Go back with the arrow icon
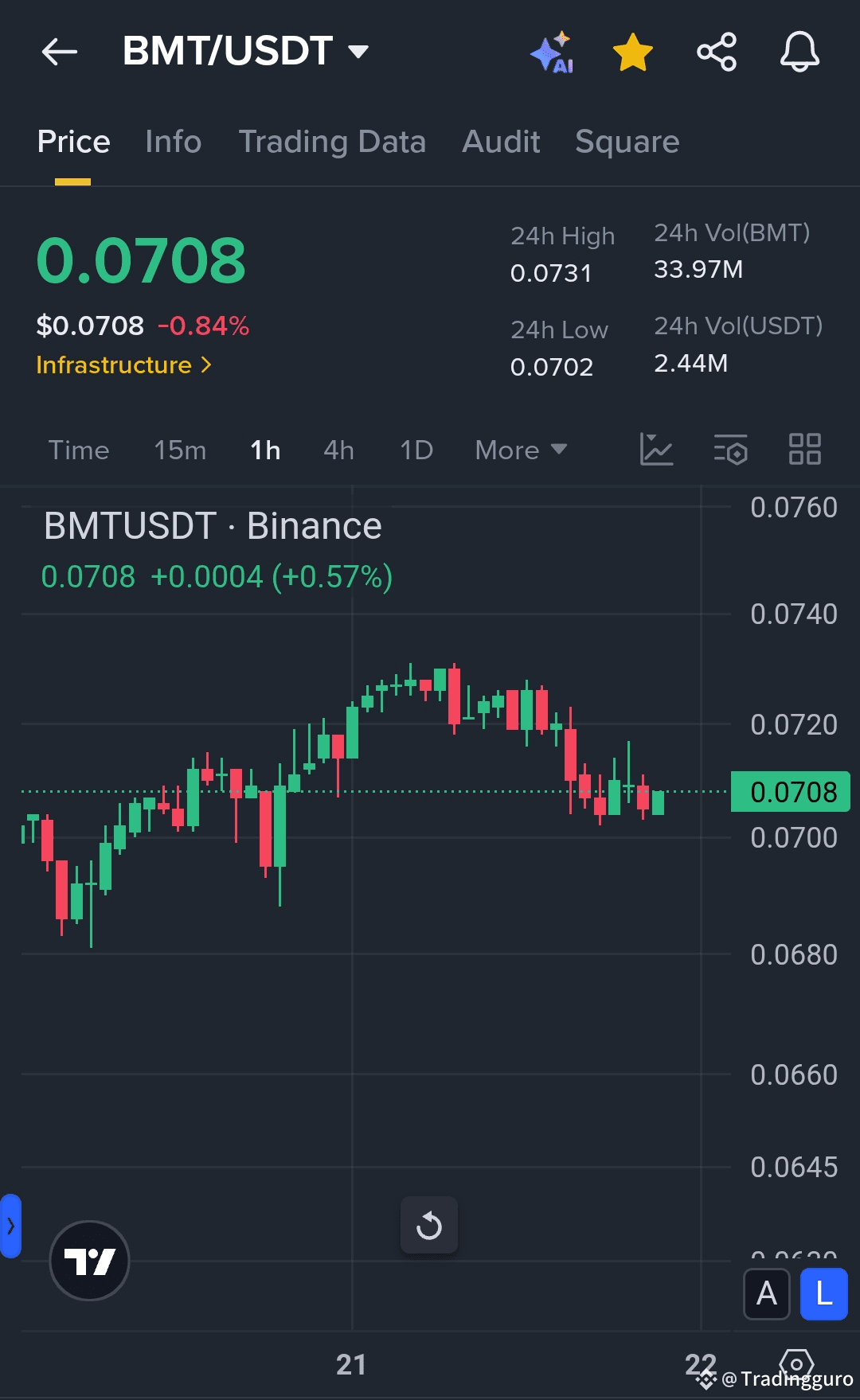Screen dimensions: 860x1400 (x=60, y=53)
